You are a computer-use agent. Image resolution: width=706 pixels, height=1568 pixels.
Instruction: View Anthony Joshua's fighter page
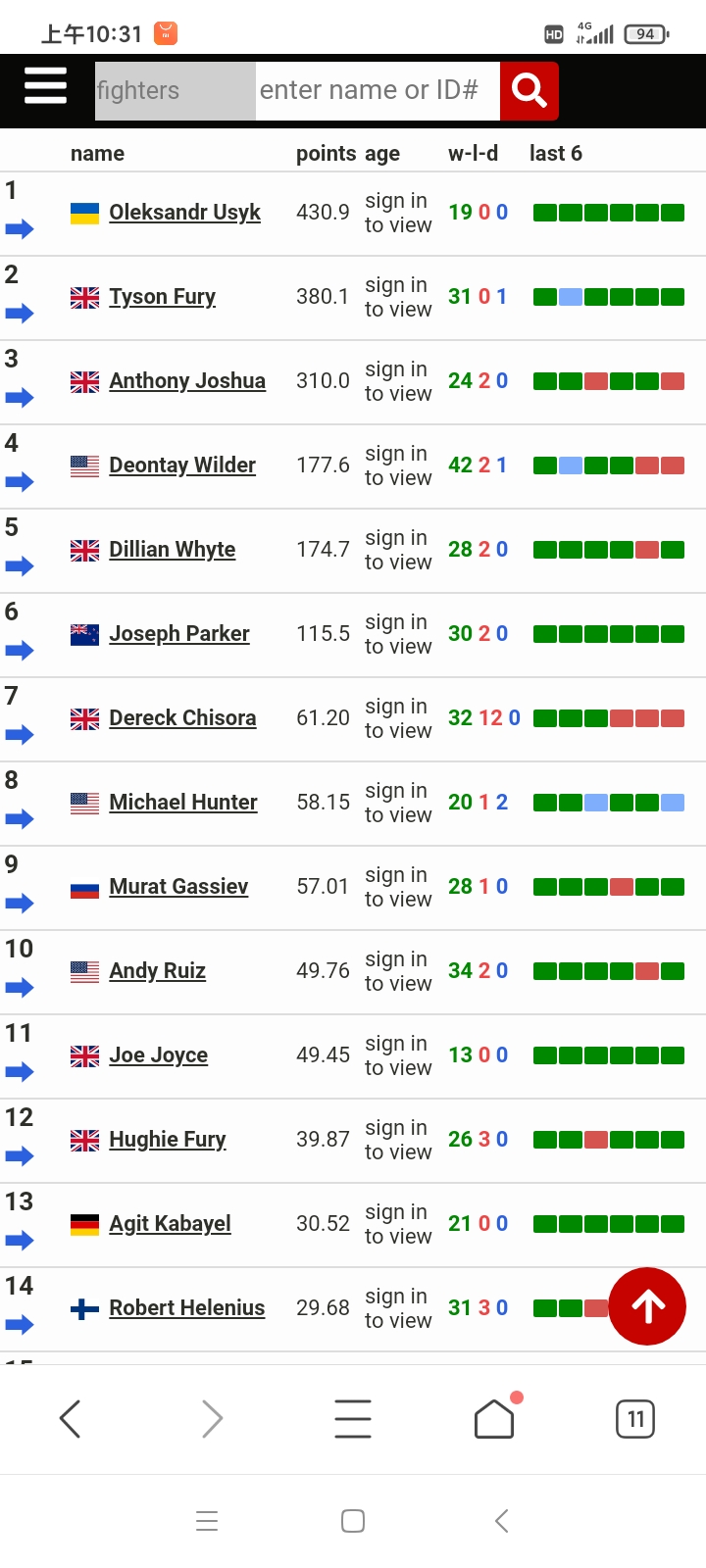[x=187, y=381]
